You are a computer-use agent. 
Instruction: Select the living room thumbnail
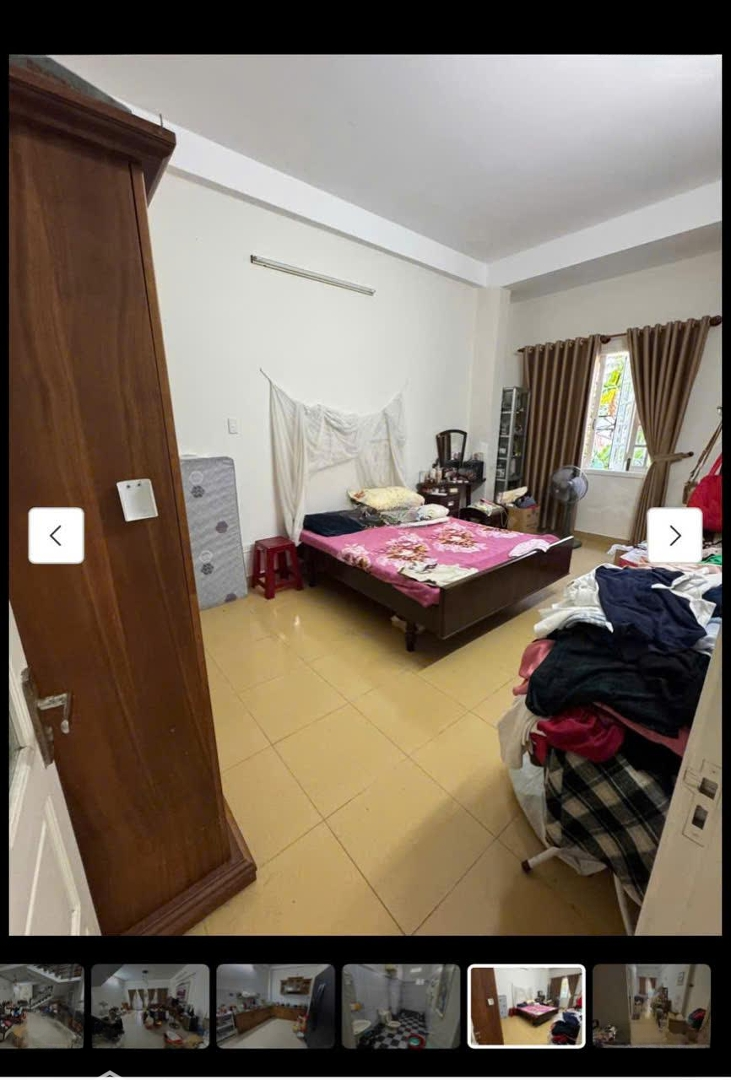(x=150, y=1006)
